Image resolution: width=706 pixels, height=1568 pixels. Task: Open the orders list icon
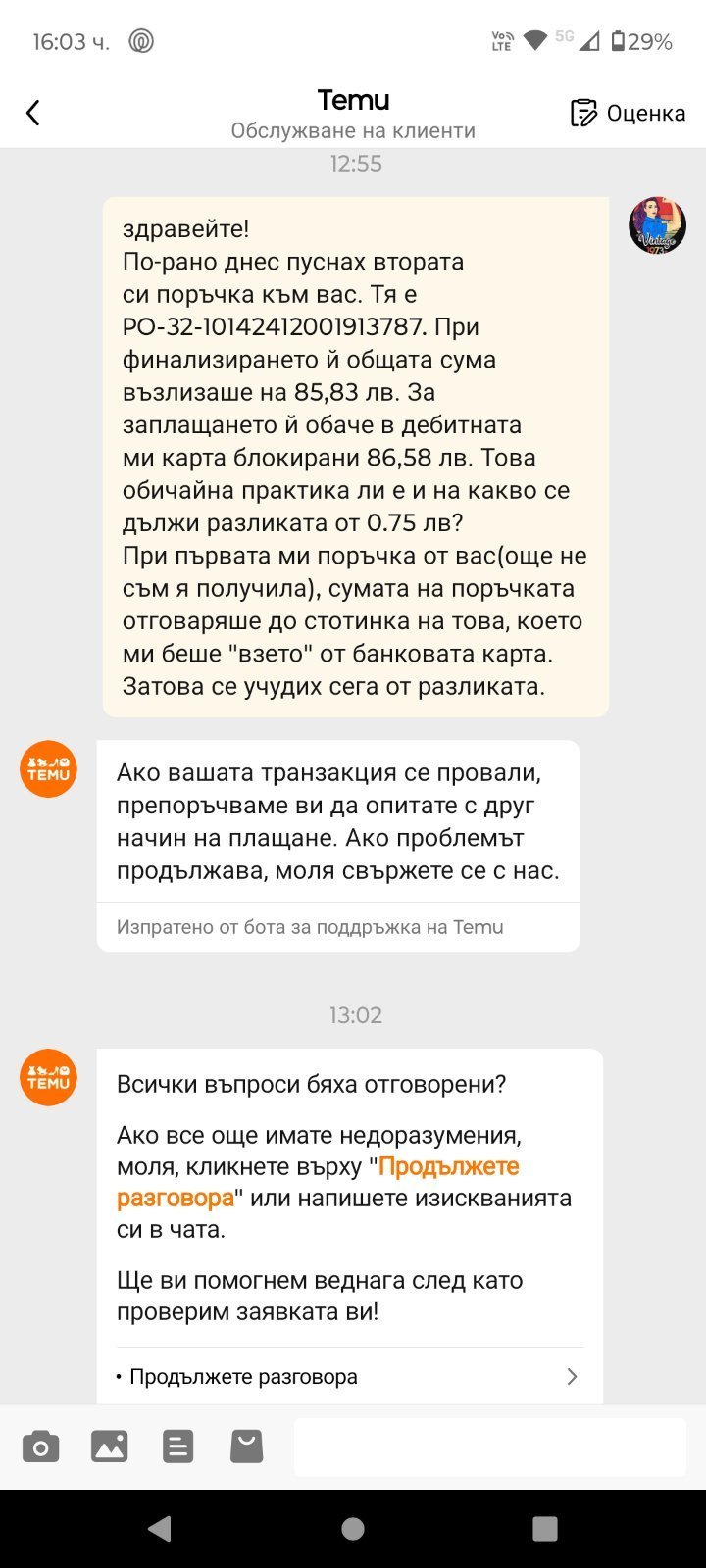point(177,1446)
